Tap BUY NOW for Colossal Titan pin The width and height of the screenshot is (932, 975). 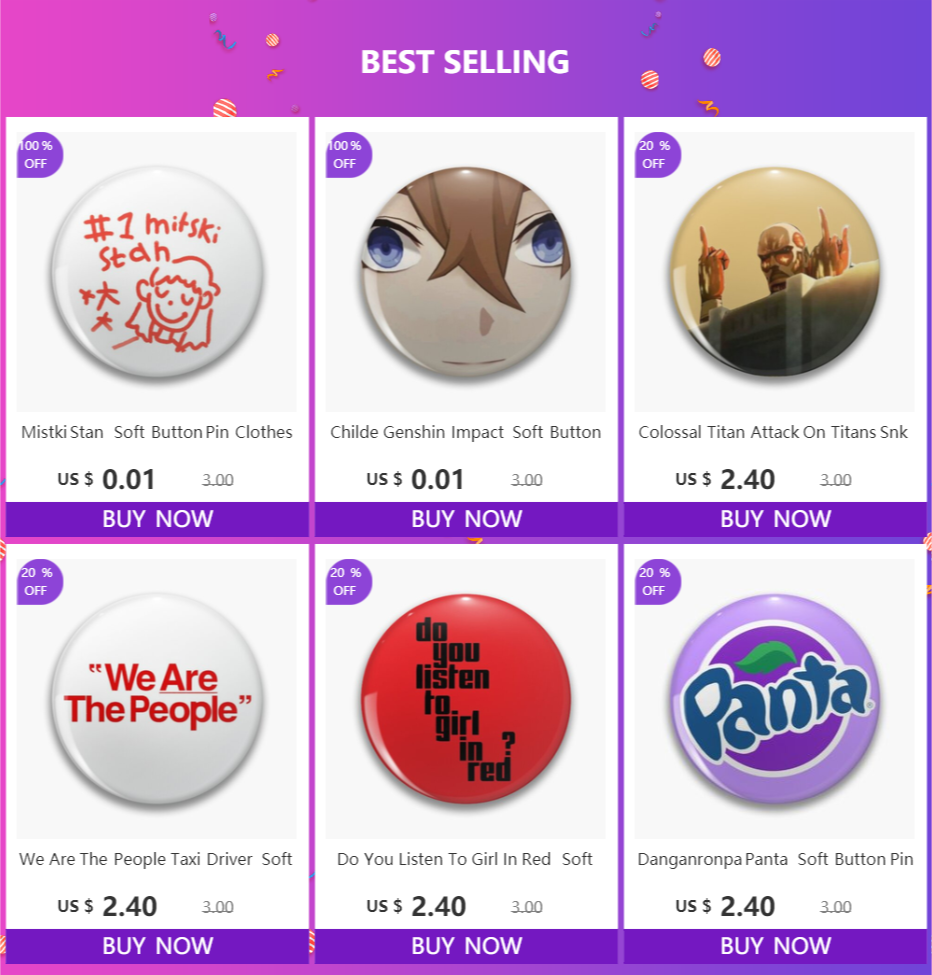[775, 519]
